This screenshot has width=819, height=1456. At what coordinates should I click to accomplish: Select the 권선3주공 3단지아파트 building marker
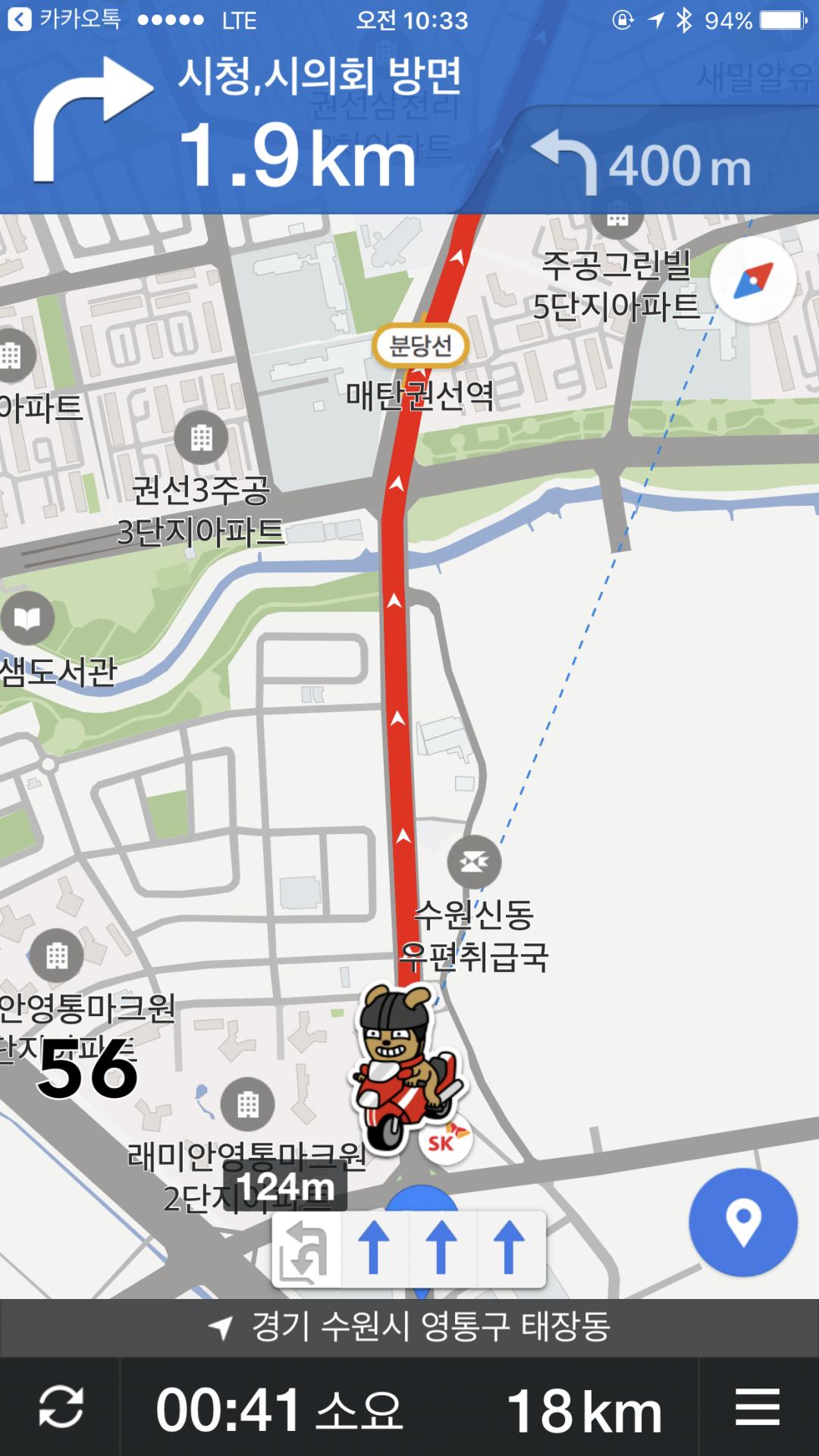201,438
